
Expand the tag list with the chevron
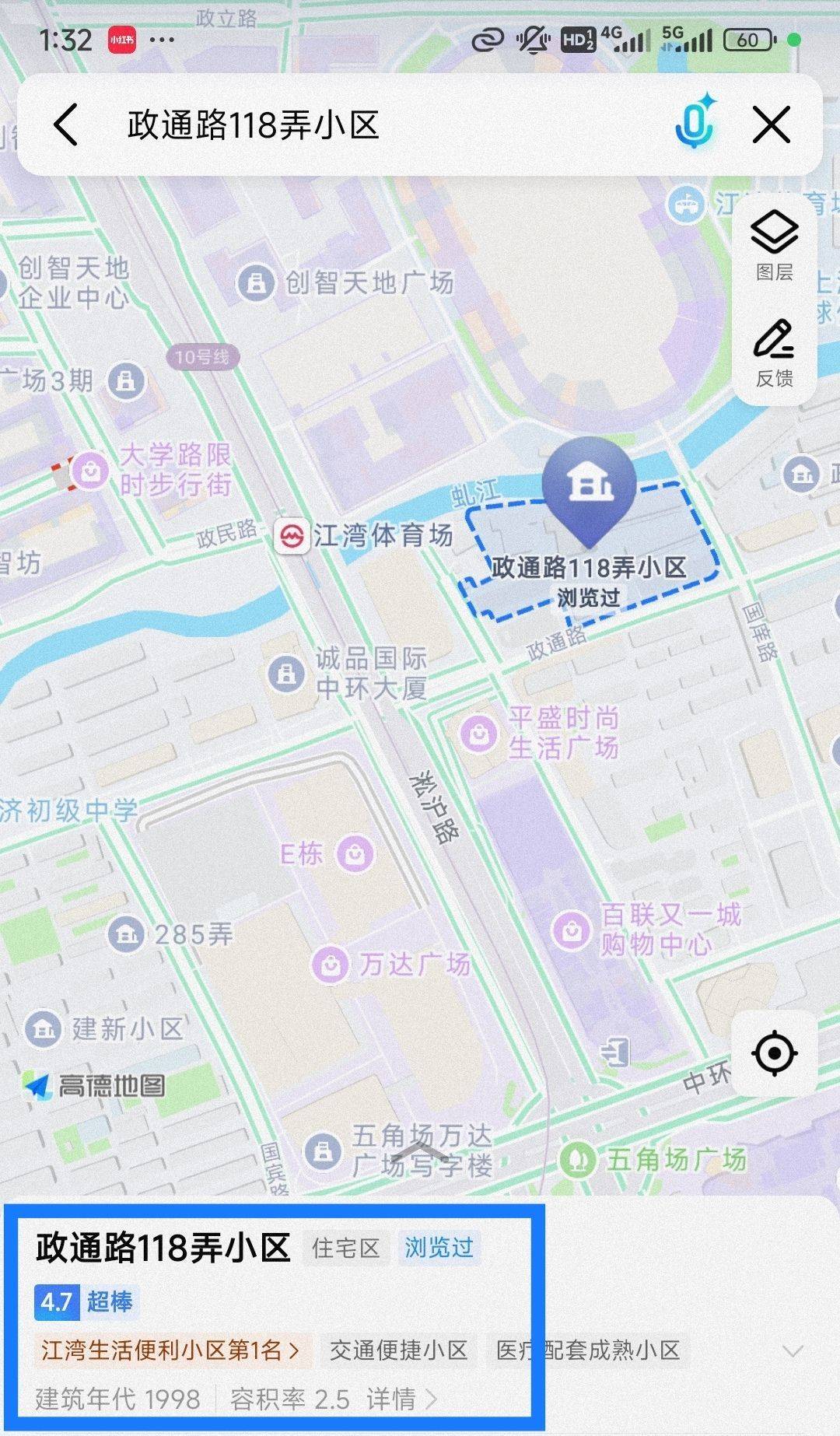pos(793,1351)
